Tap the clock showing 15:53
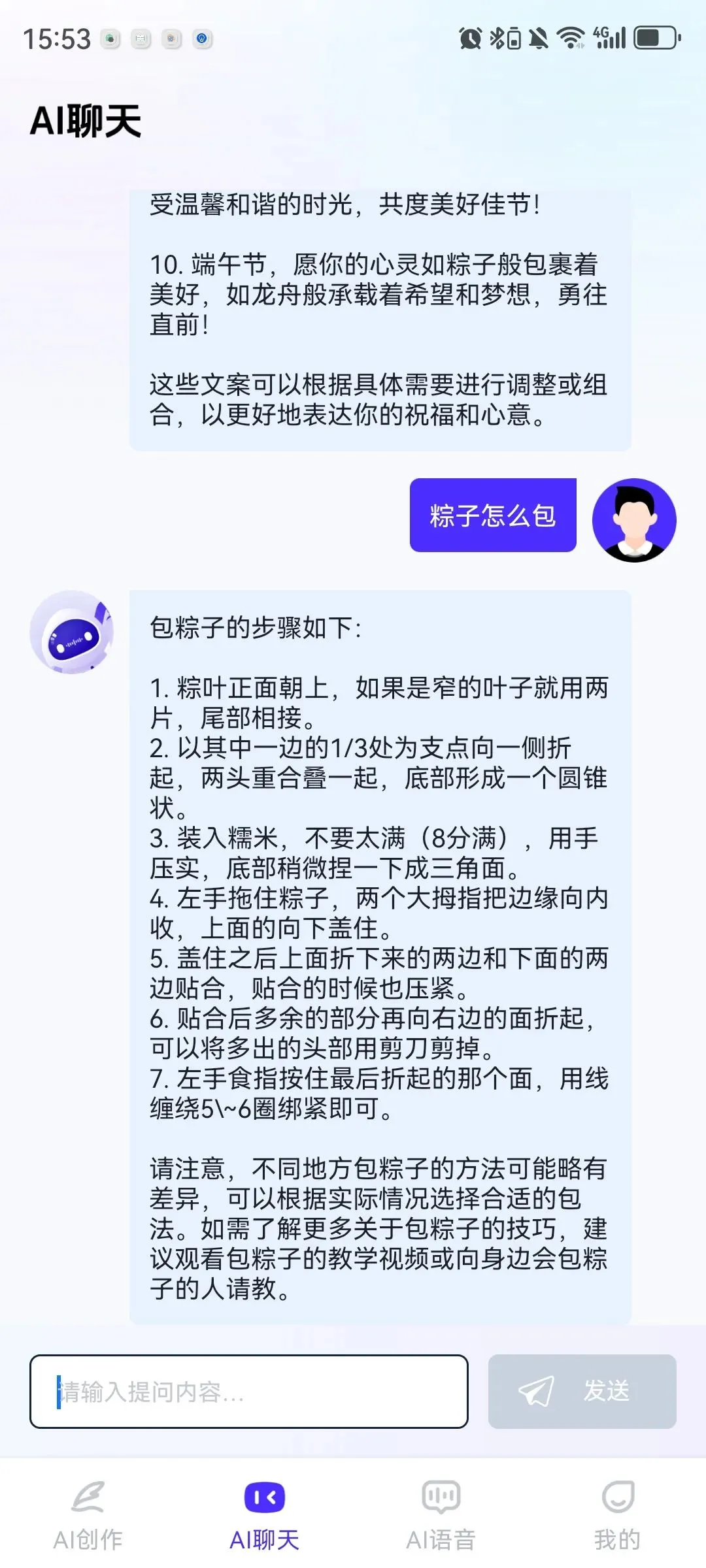Screen dimensions: 706x1568 tap(58, 37)
